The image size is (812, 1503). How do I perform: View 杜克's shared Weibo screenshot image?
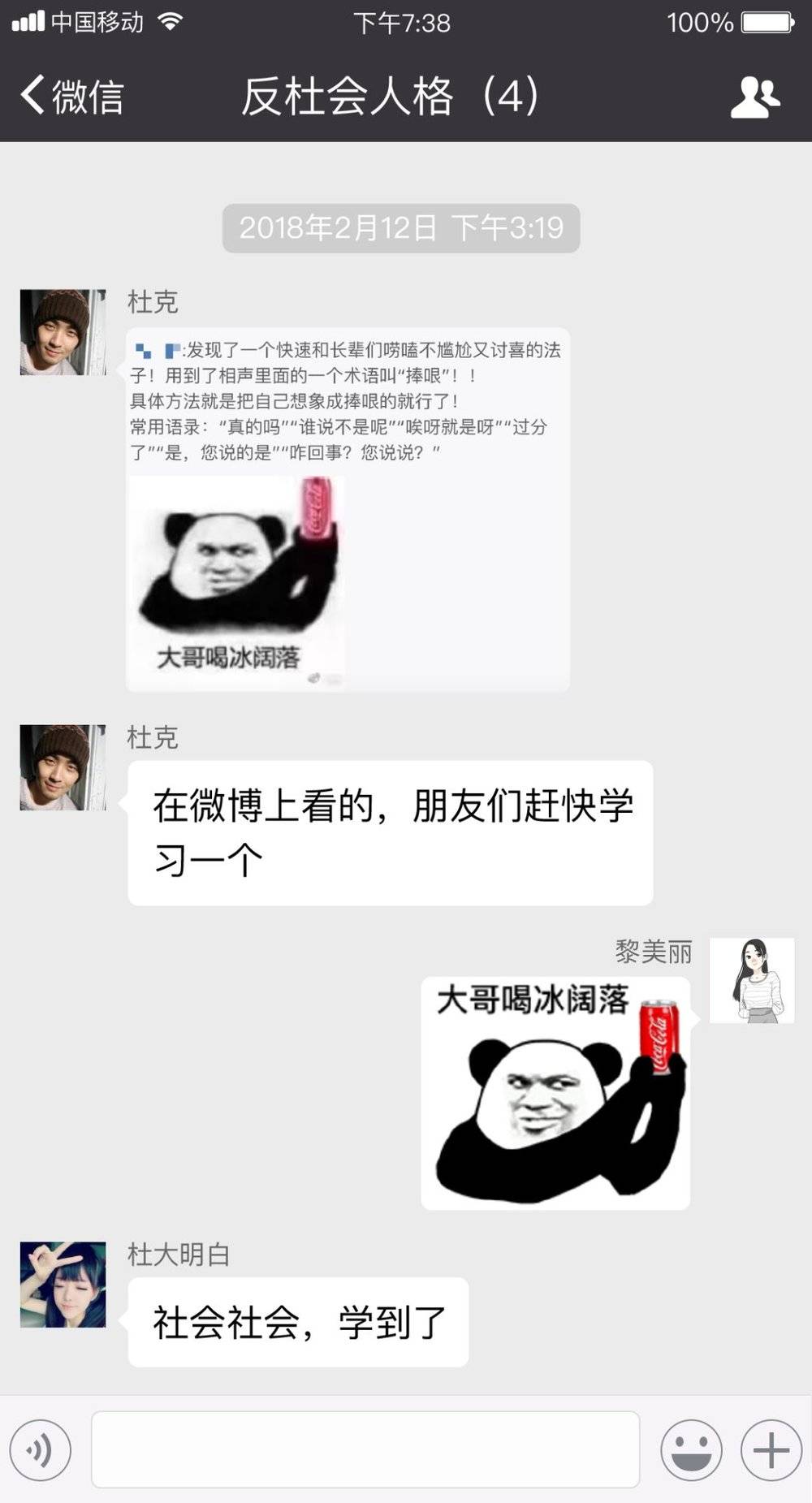348,509
